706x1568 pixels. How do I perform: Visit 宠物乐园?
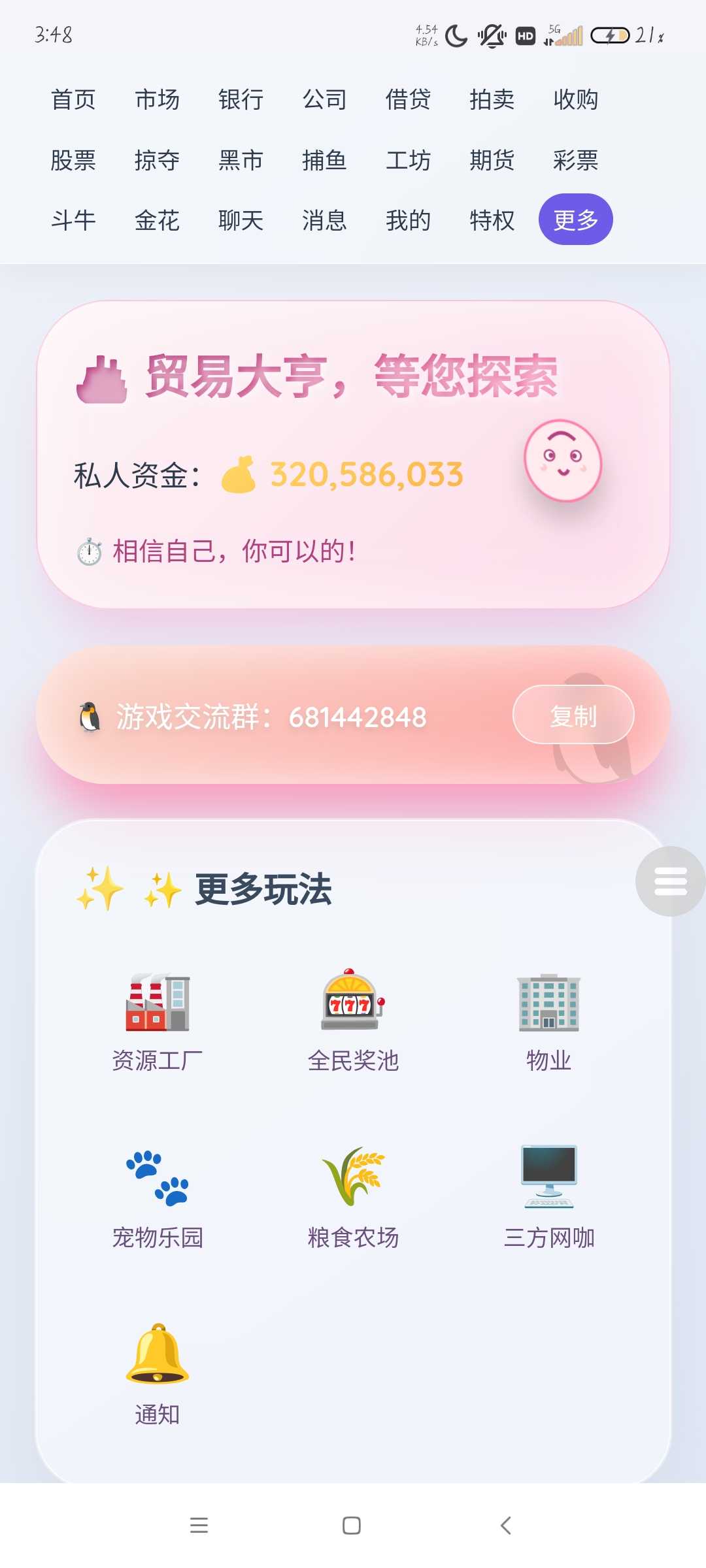(x=158, y=1197)
